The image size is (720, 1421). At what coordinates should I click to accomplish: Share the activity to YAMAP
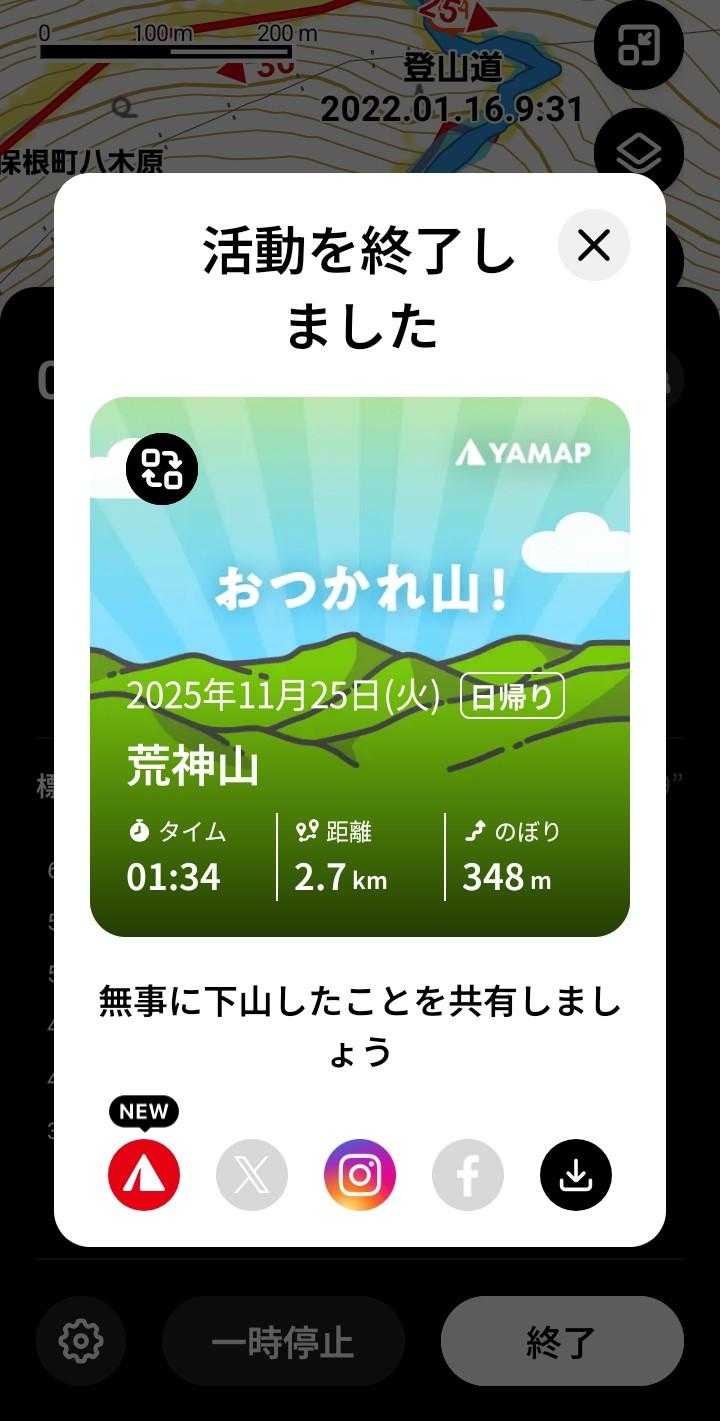click(x=144, y=1175)
